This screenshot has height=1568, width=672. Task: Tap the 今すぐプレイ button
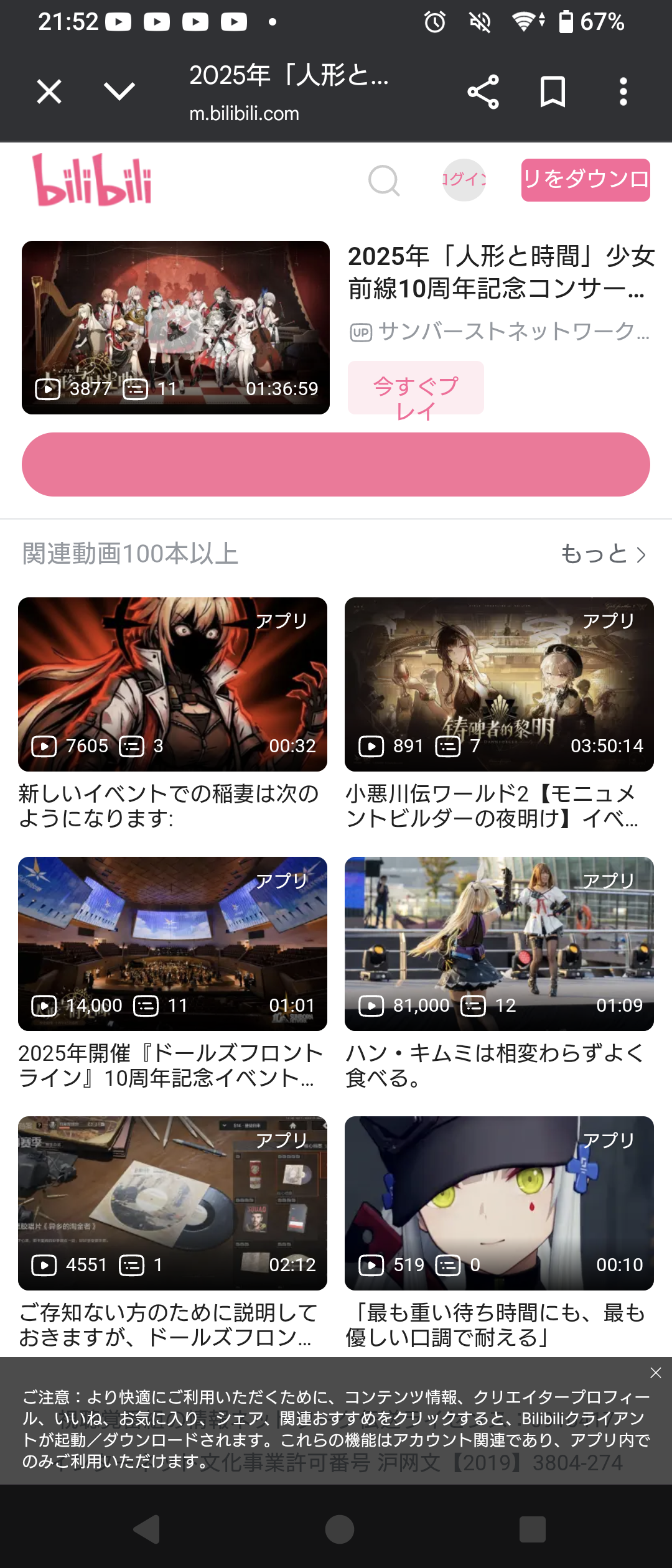pyautogui.click(x=416, y=388)
